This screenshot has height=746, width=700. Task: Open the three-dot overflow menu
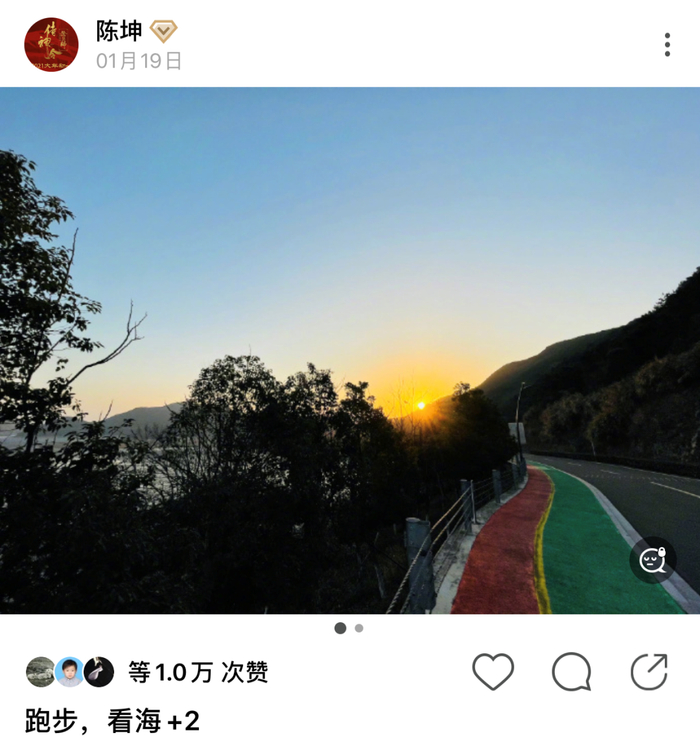tap(667, 45)
